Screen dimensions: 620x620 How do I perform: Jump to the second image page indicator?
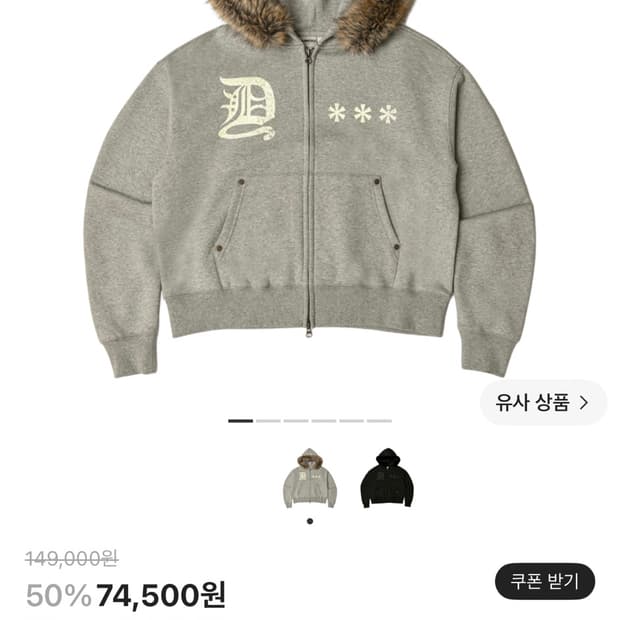point(268,421)
